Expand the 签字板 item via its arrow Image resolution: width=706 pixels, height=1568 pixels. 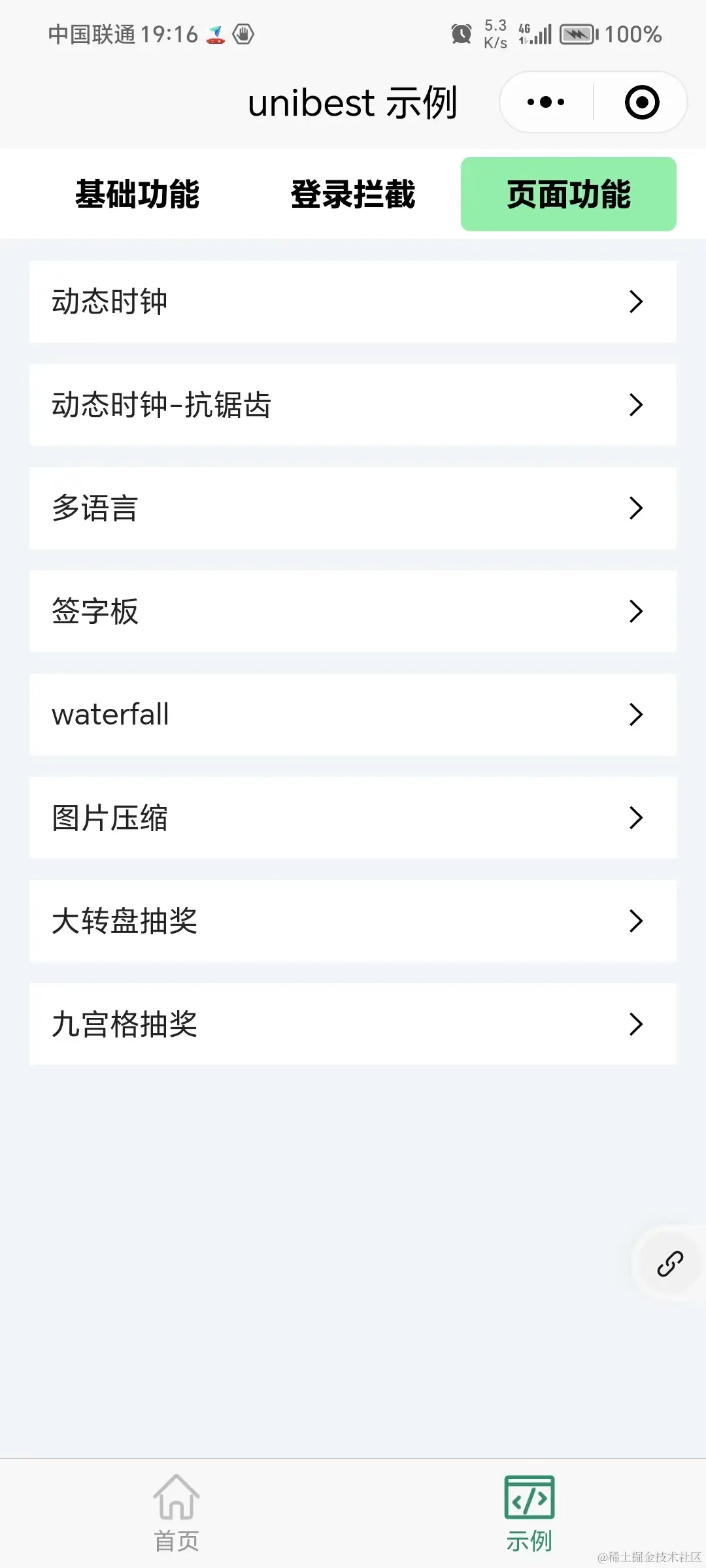tap(637, 611)
